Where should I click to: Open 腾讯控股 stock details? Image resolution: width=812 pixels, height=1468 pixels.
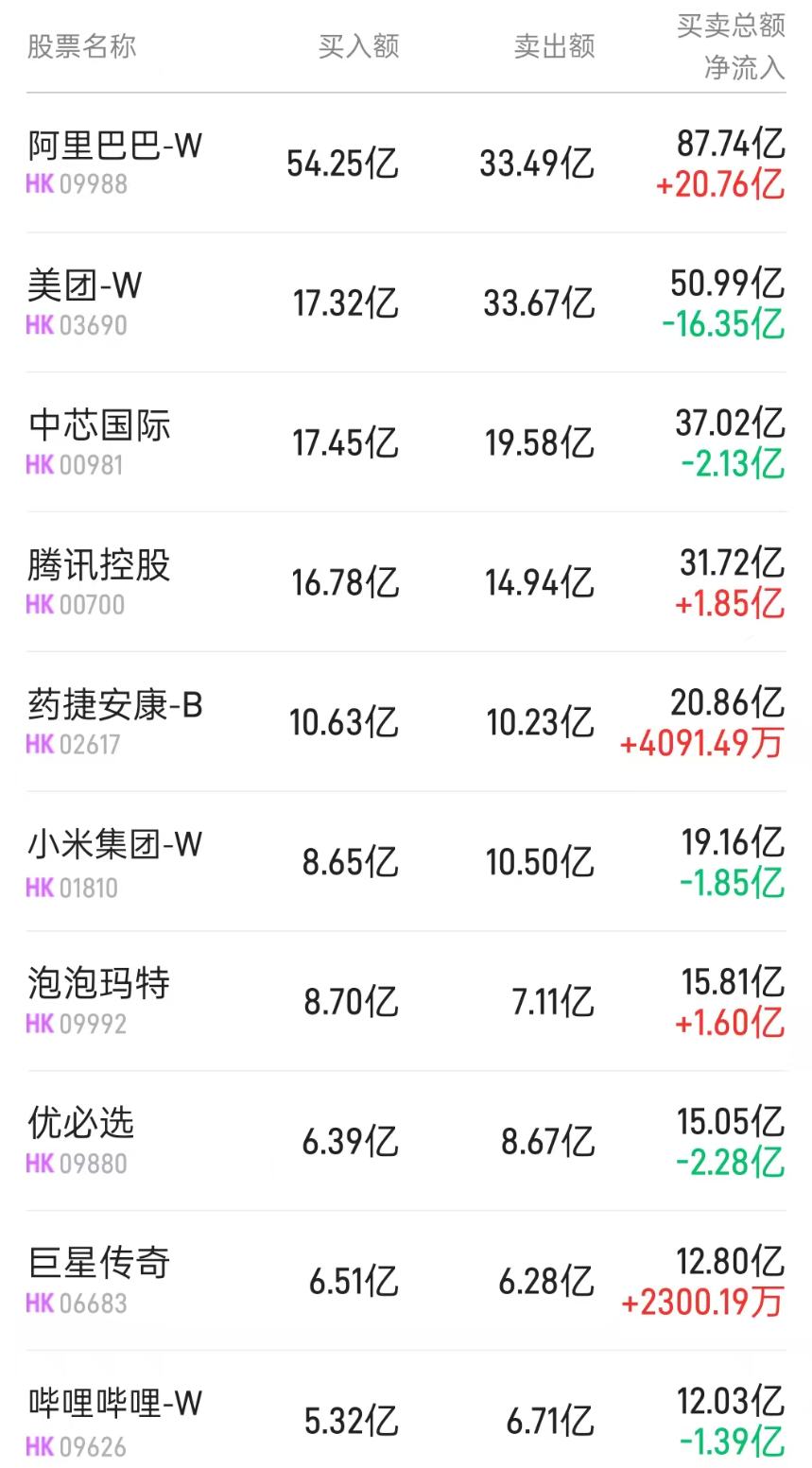click(x=97, y=566)
